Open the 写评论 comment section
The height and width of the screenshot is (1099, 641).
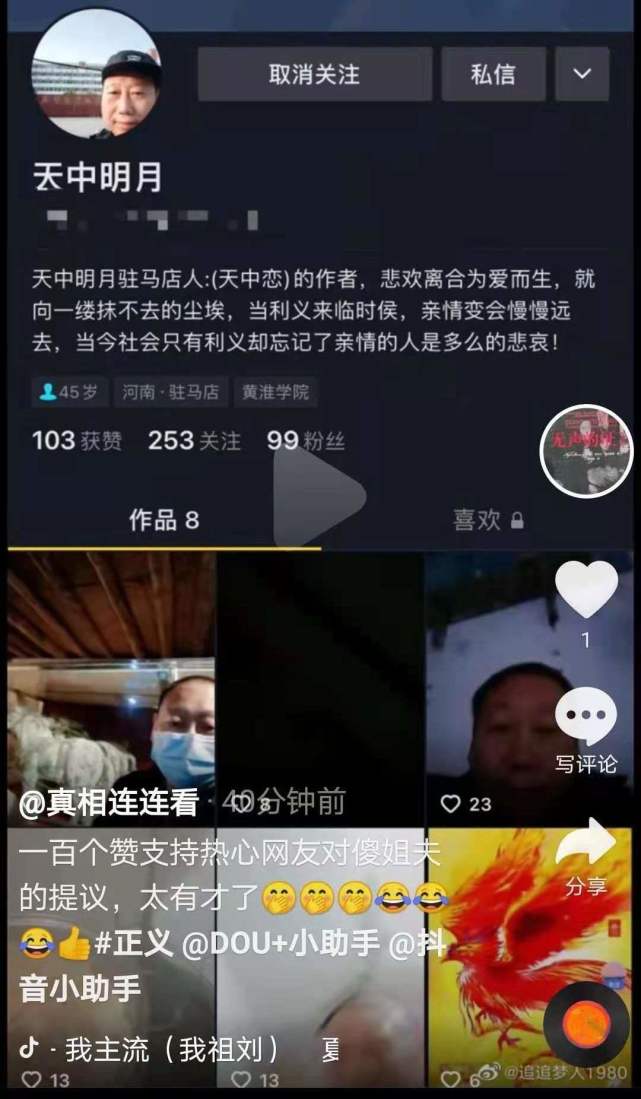click(586, 716)
